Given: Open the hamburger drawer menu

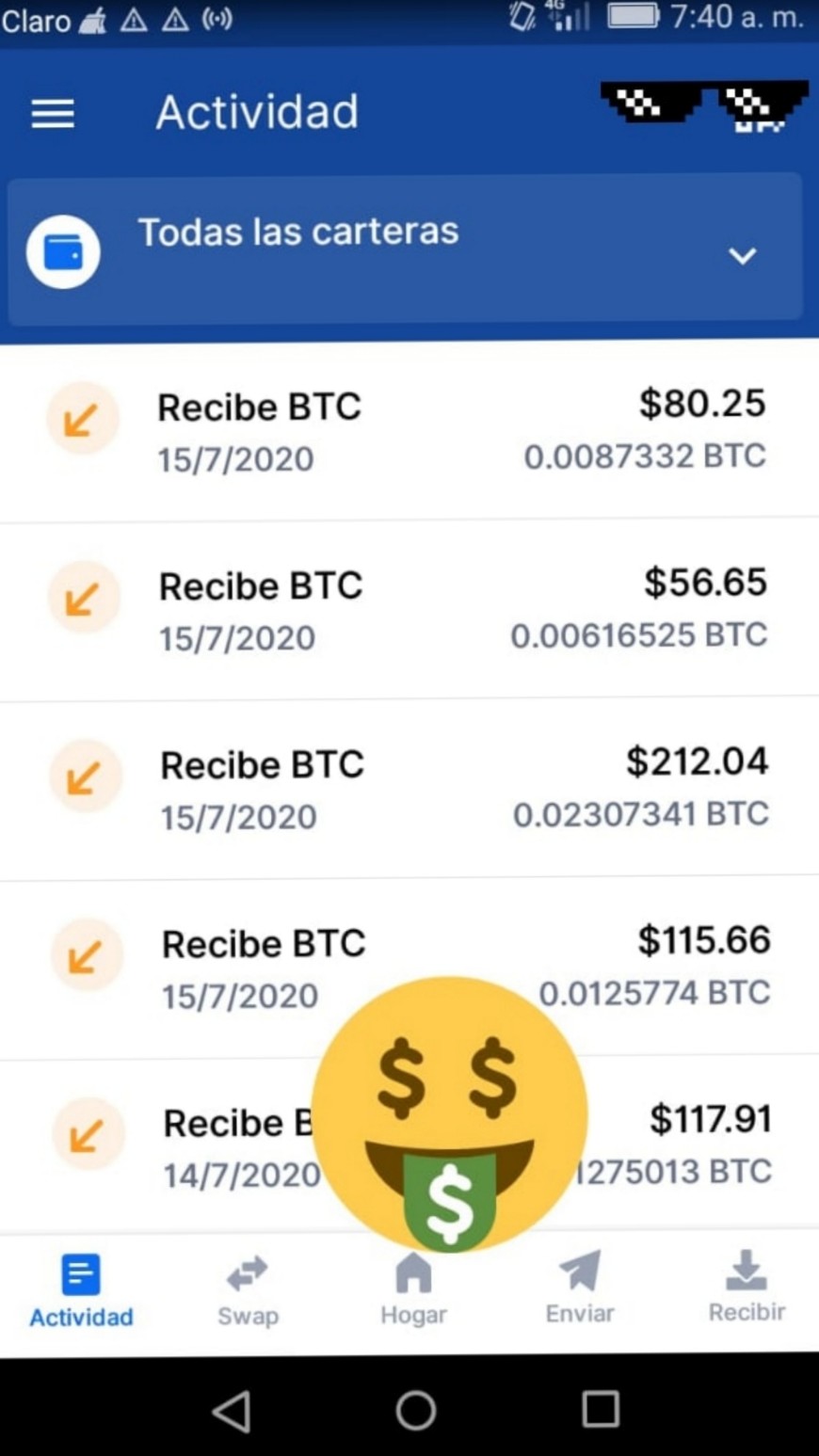Looking at the screenshot, I should (x=53, y=114).
